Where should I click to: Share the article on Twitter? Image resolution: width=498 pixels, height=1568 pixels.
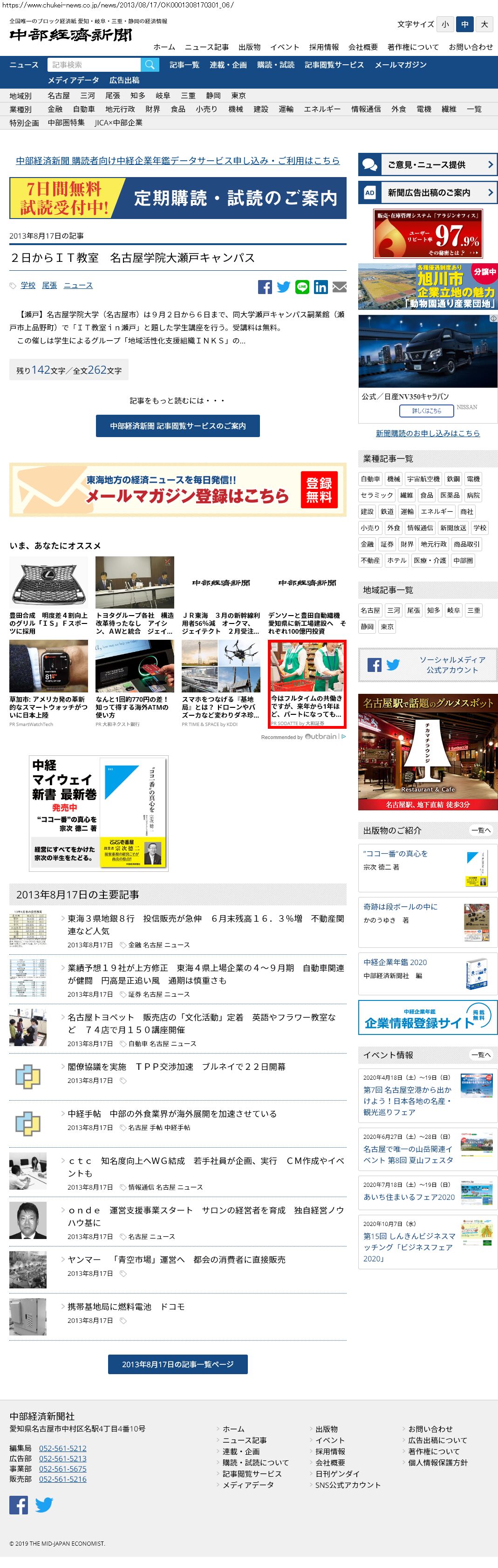pos(284,288)
